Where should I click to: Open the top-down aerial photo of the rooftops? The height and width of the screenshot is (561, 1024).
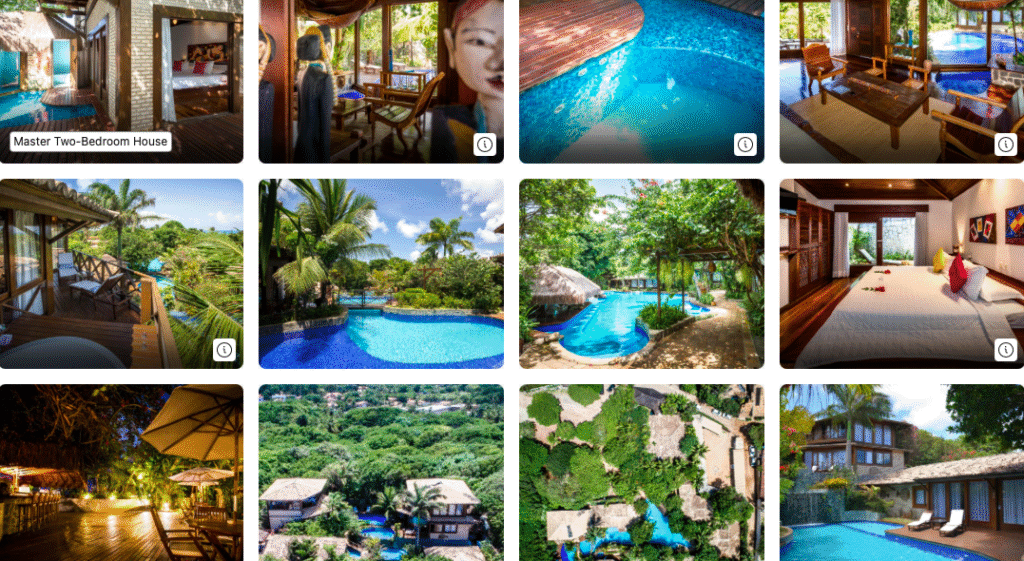(641, 472)
